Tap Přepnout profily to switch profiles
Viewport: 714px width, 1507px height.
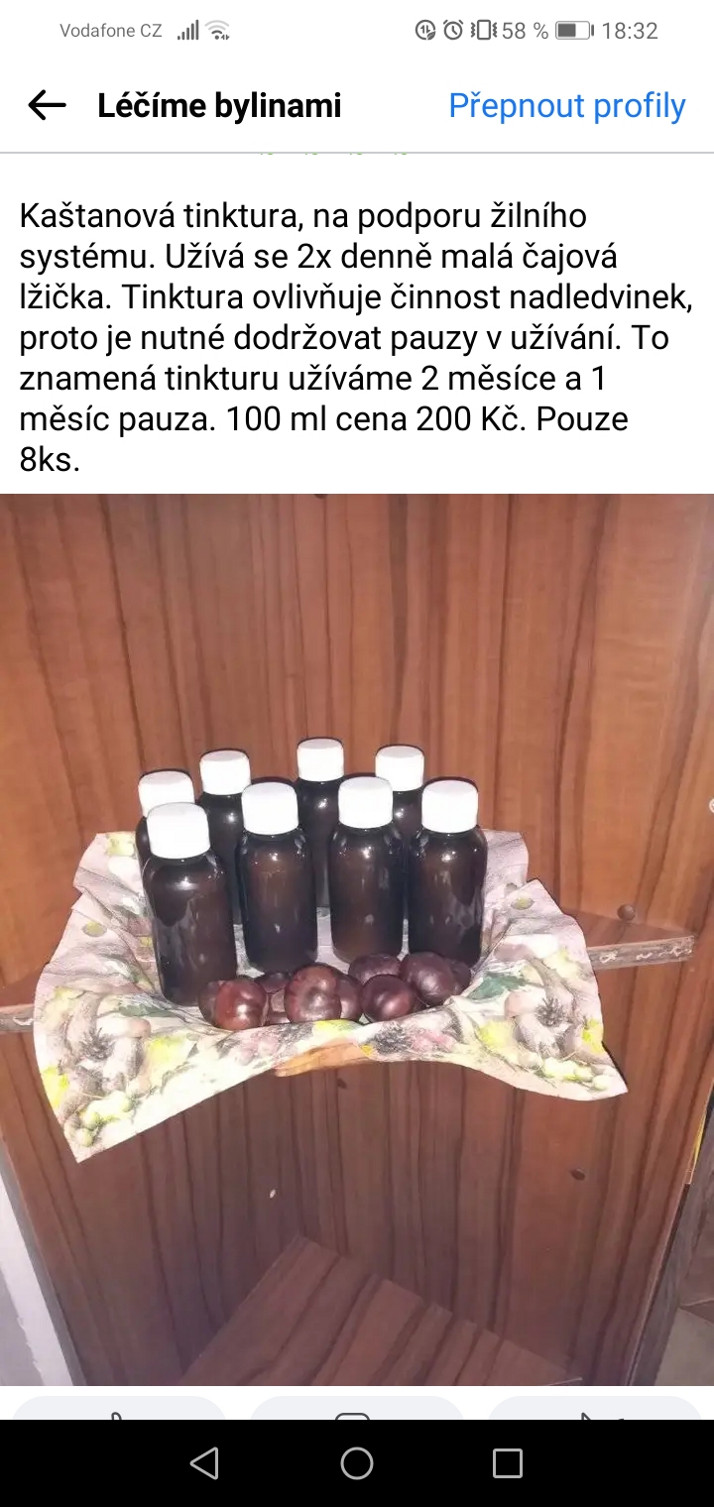click(x=566, y=105)
